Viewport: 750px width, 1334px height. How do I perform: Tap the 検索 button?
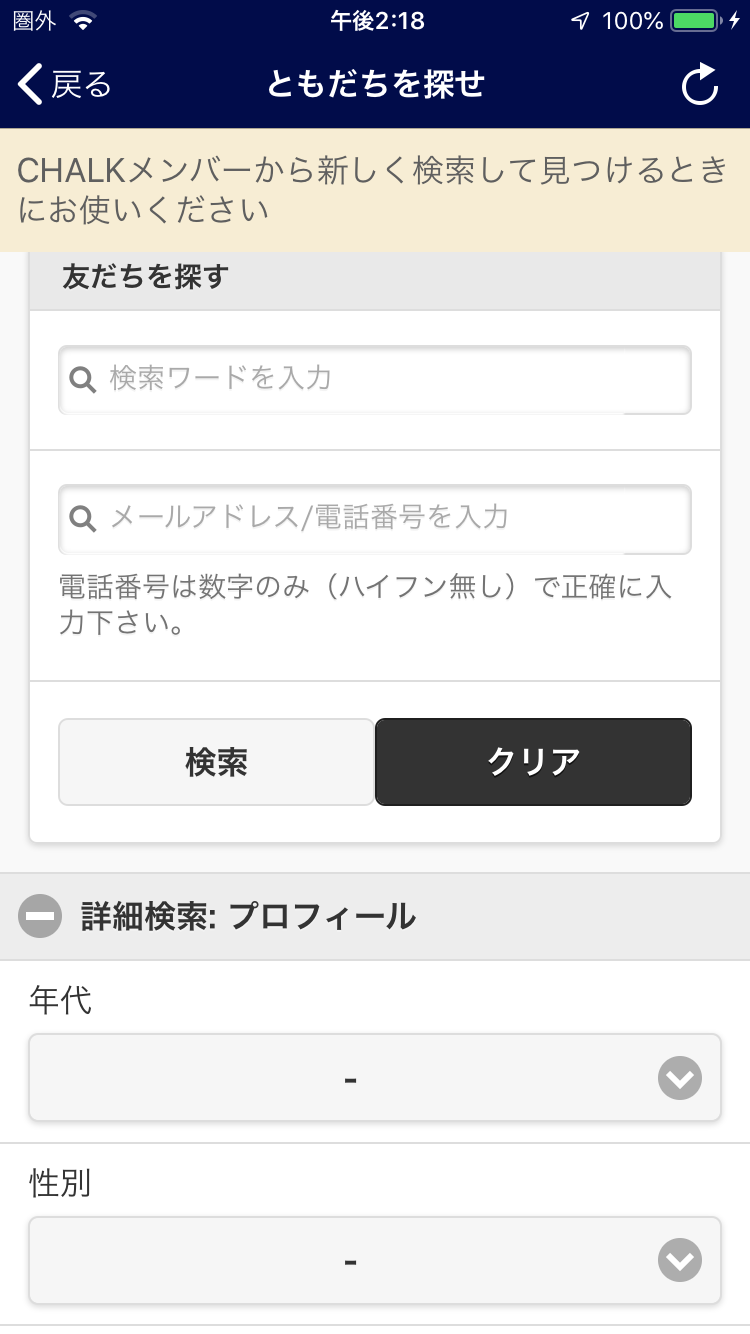pos(216,762)
